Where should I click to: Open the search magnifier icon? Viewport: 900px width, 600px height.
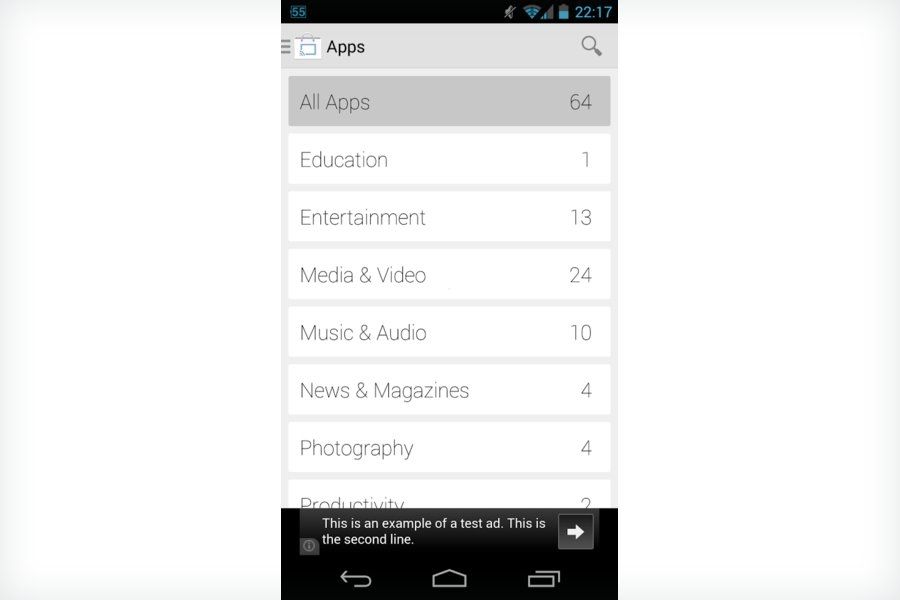click(591, 46)
